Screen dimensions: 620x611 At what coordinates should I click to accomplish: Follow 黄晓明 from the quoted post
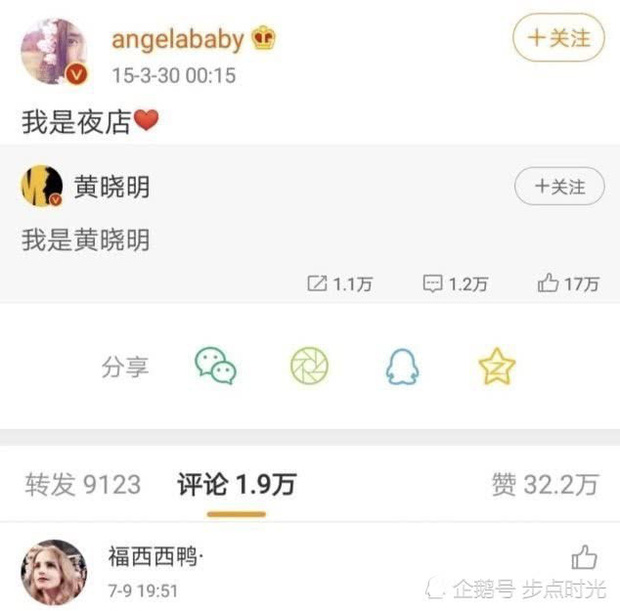tap(560, 186)
